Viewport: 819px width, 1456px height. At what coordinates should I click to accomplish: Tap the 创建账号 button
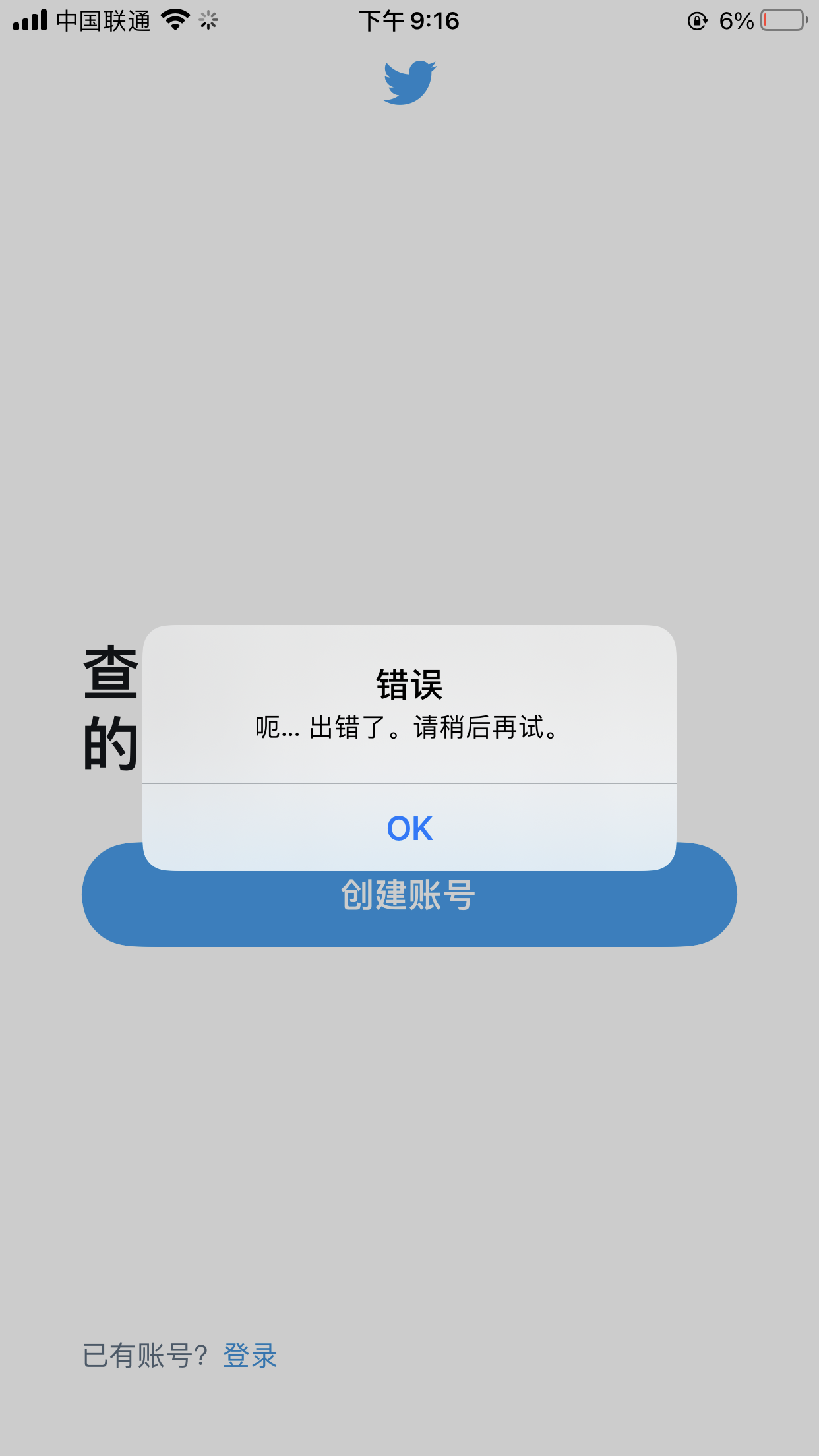point(409,910)
